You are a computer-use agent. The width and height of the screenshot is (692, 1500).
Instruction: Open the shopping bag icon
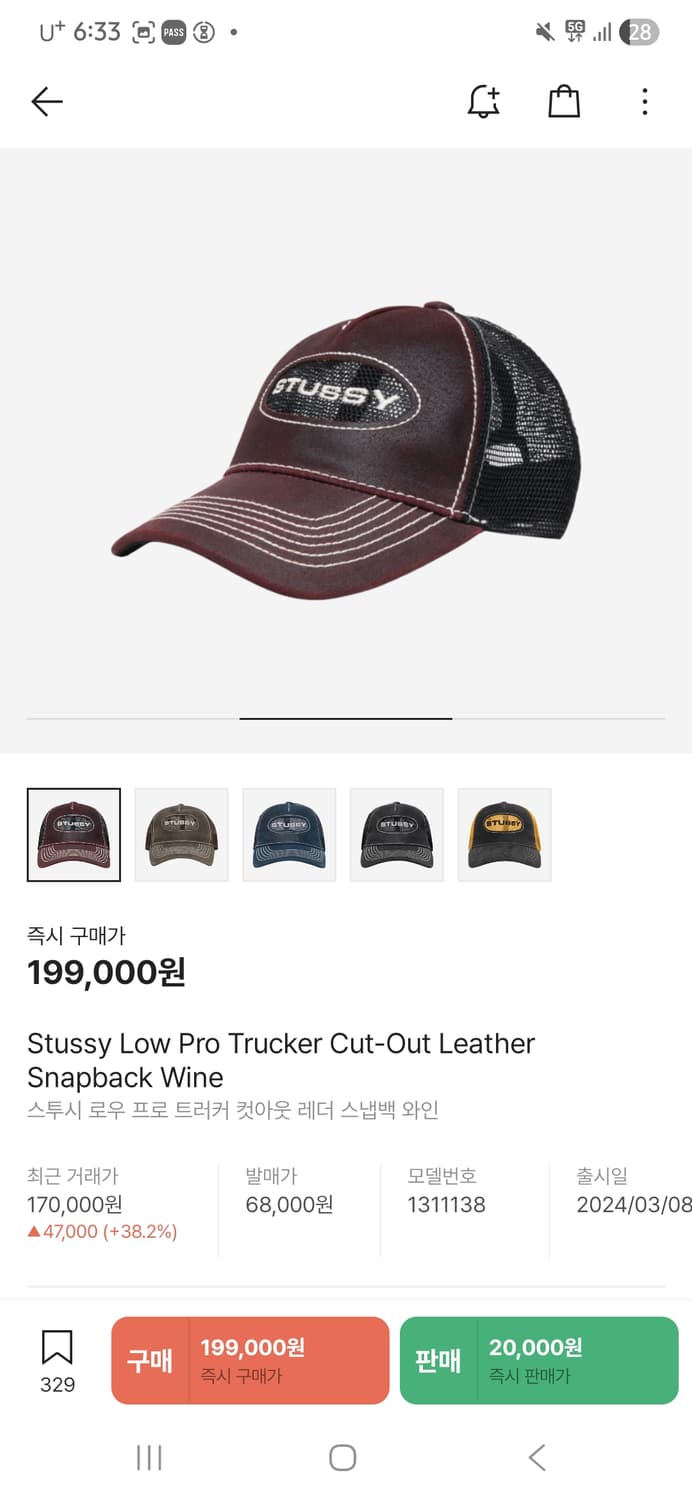coord(564,101)
